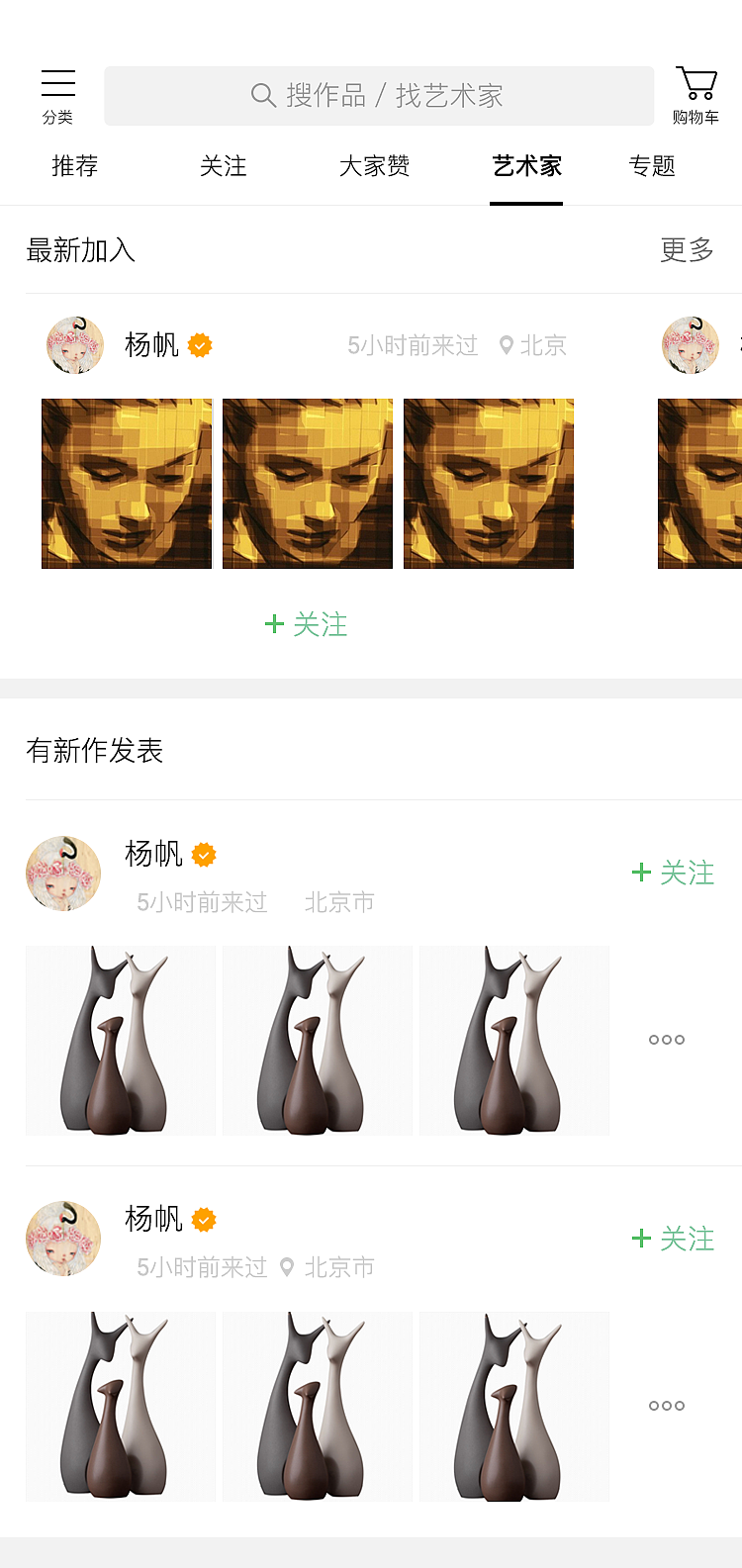Open 杨帆's circular profile avatar
Image resolution: width=742 pixels, height=1568 pixels.
[75, 345]
